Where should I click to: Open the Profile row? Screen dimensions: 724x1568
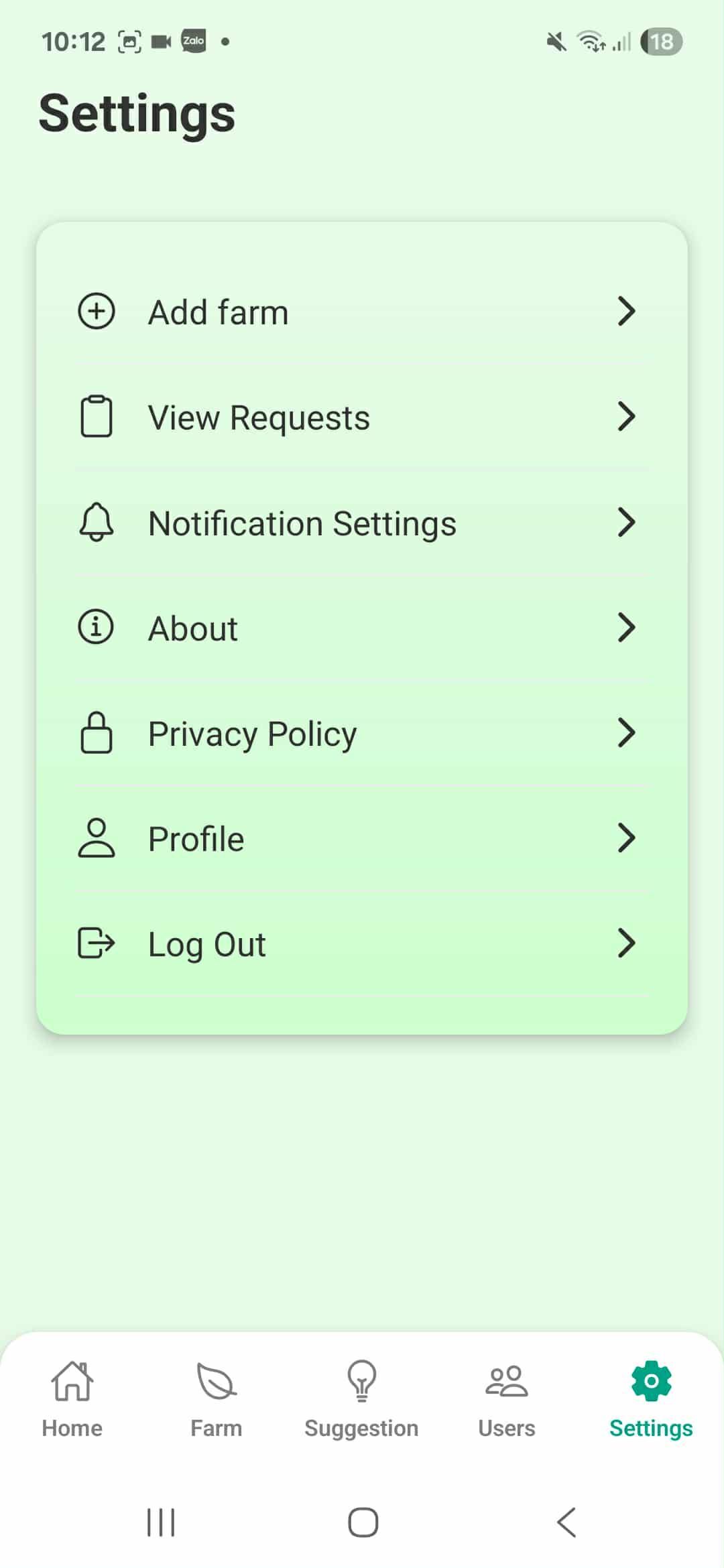pos(362,838)
